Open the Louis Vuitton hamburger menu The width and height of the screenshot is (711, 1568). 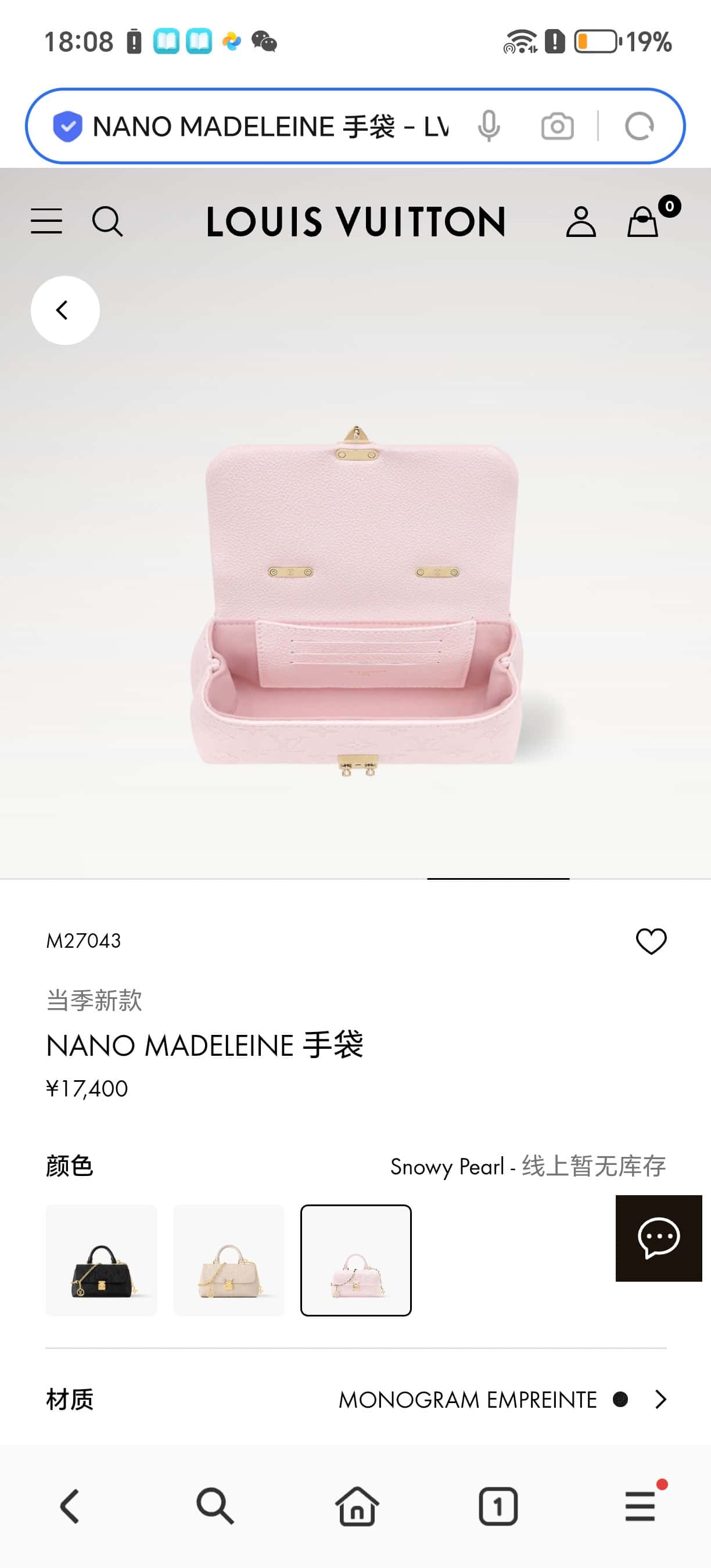coord(46,221)
